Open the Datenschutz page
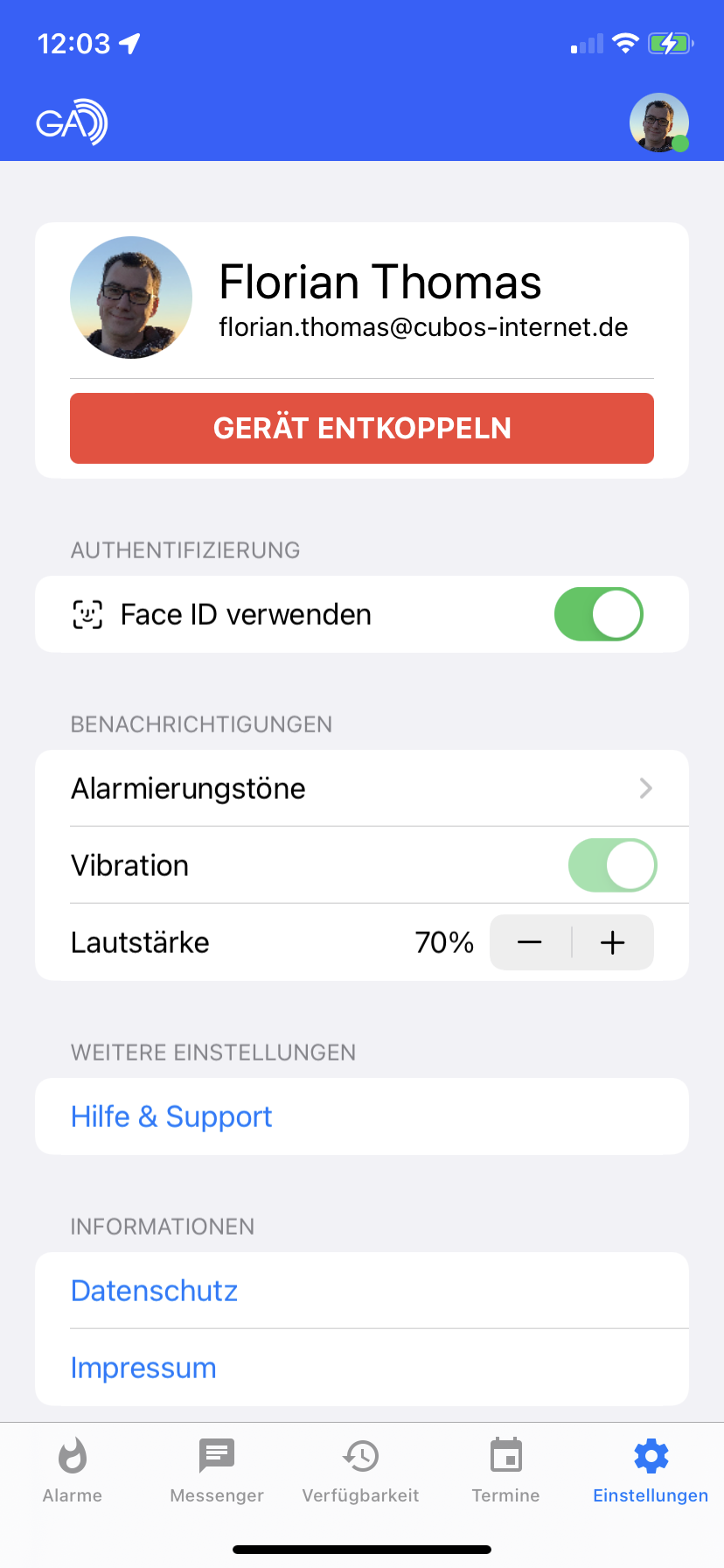 155,1291
